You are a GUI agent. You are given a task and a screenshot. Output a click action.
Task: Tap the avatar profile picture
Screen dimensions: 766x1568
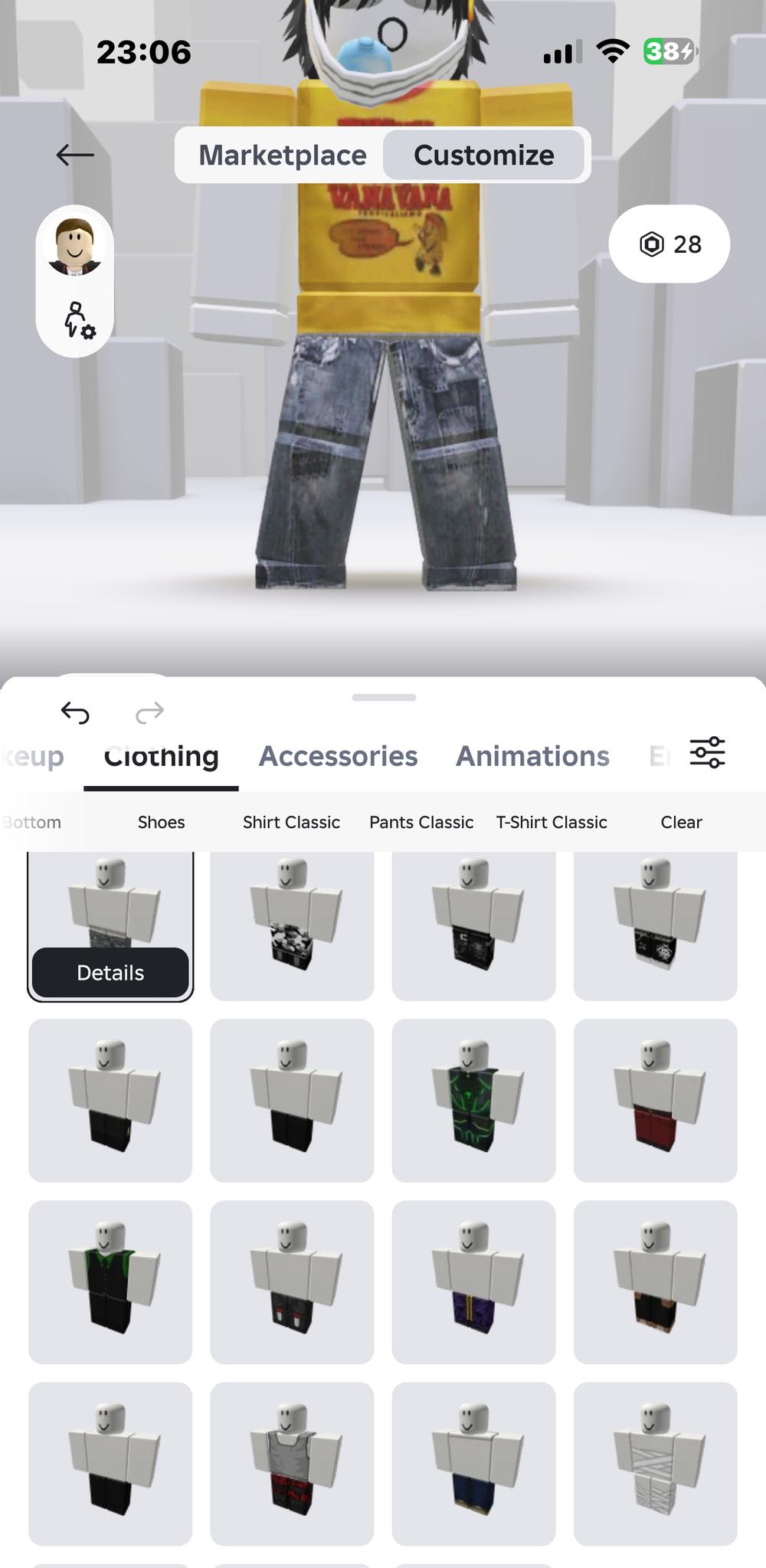click(x=75, y=246)
